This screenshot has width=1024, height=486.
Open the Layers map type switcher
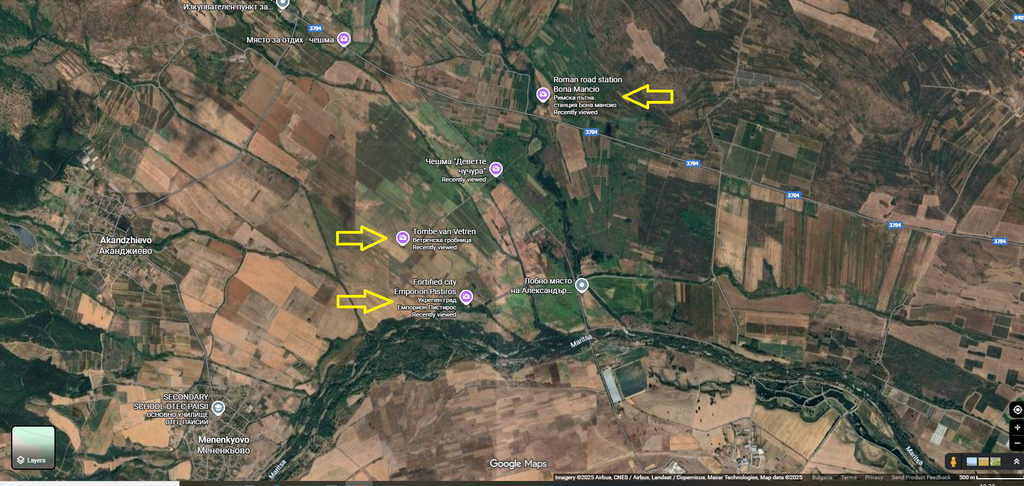pyautogui.click(x=33, y=447)
